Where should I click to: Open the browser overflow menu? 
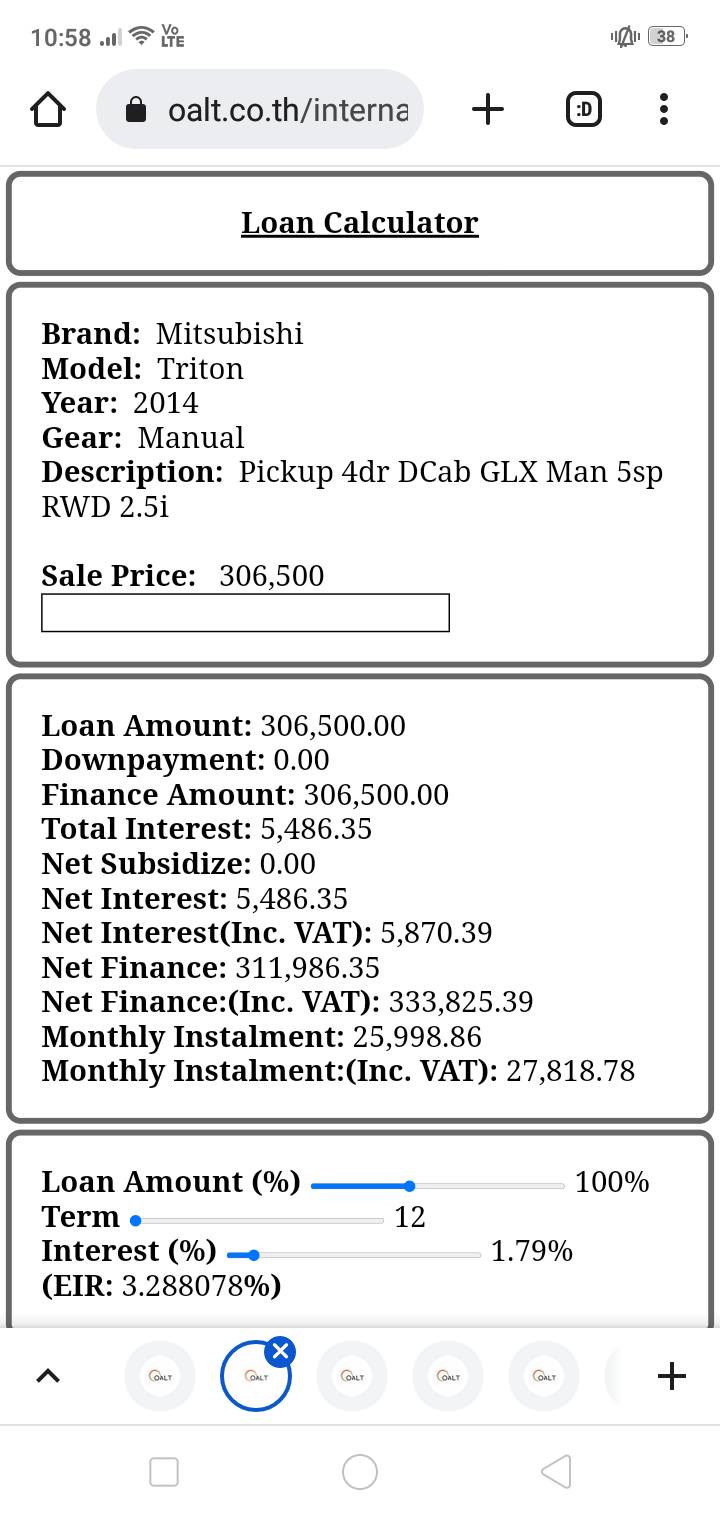(x=664, y=109)
